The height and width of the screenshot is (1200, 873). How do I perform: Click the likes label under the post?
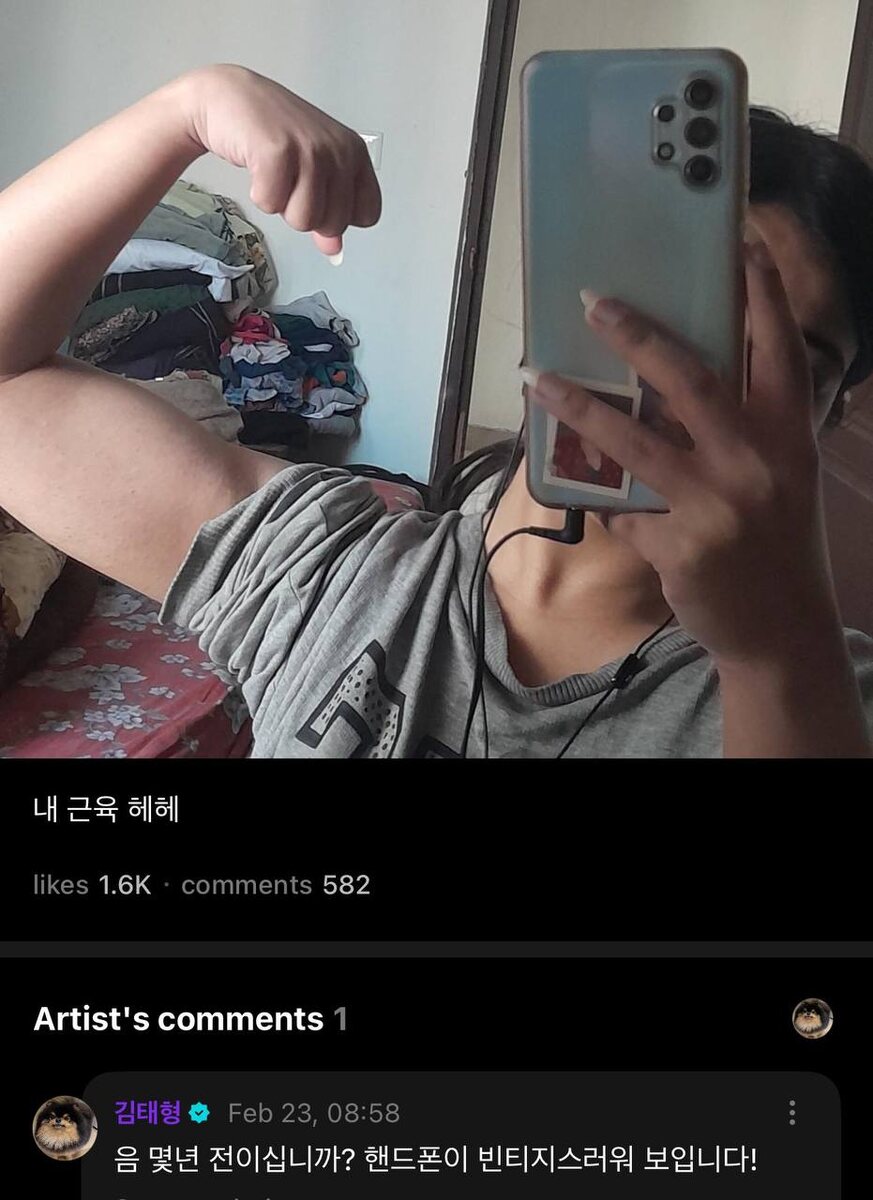click(58, 884)
